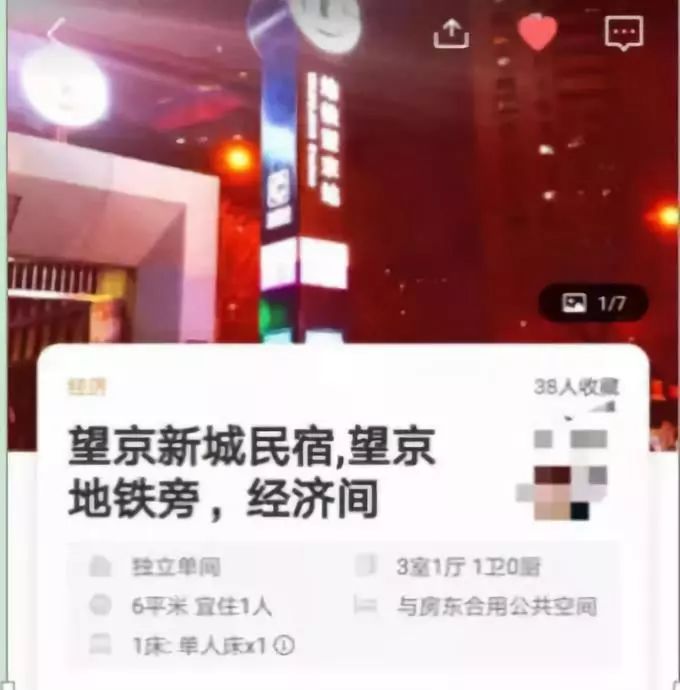The height and width of the screenshot is (690, 680).
Task: View the host's blurred avatar profile
Action: (567, 474)
